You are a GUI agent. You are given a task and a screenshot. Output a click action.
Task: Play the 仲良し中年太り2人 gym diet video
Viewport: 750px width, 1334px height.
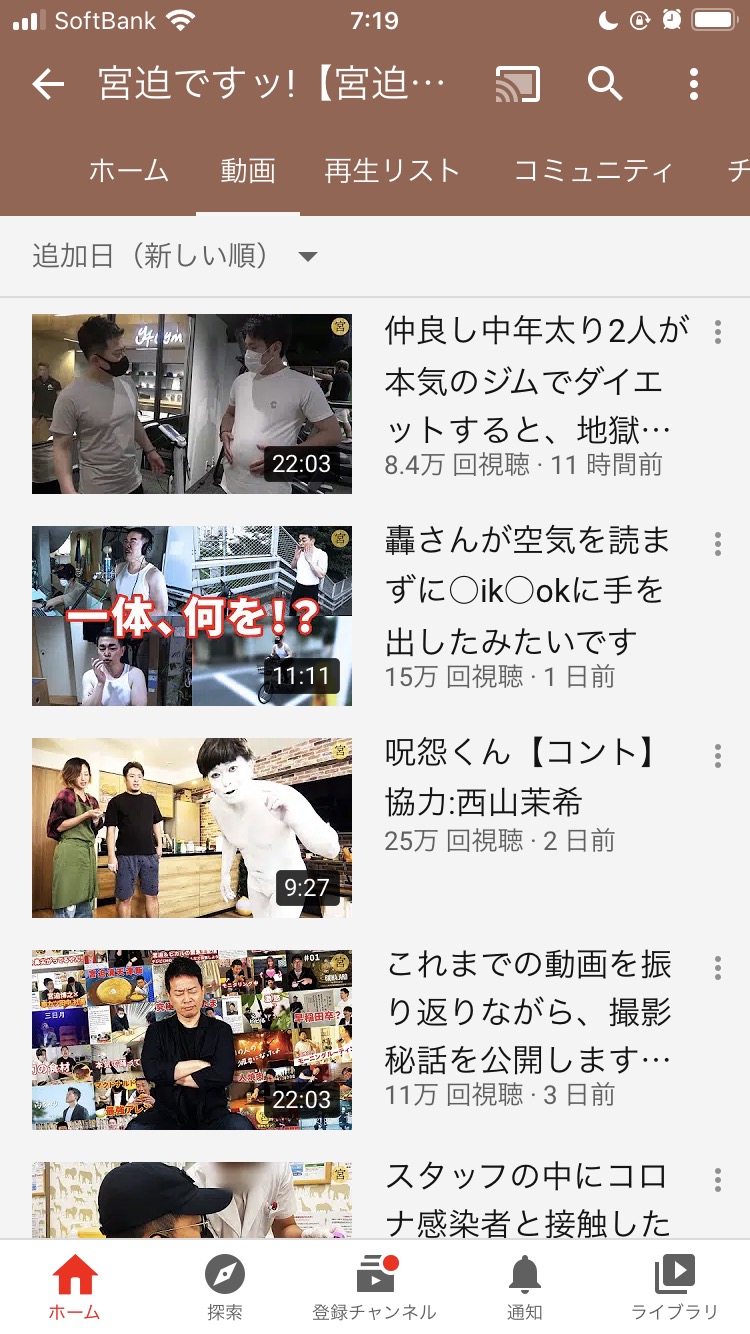click(192, 404)
